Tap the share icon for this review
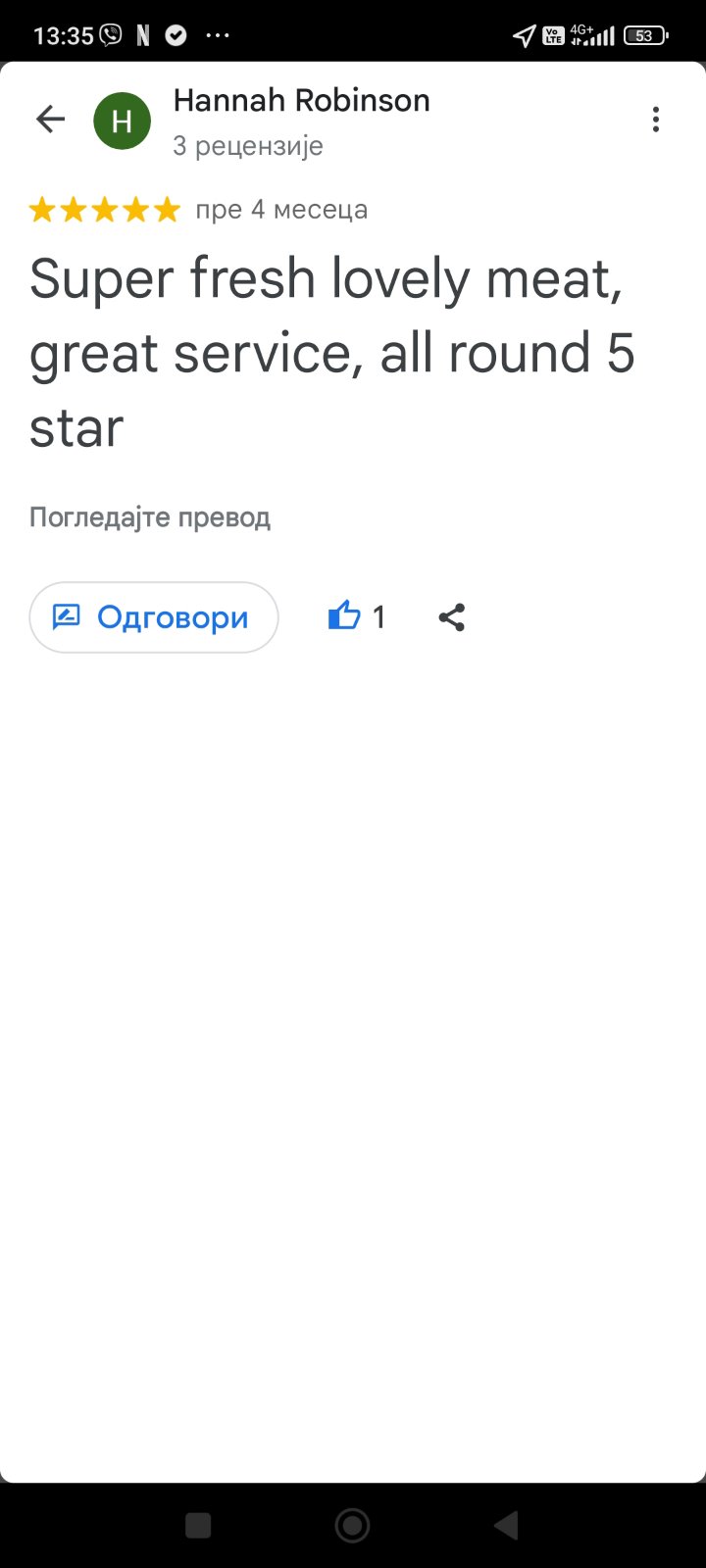 452,617
